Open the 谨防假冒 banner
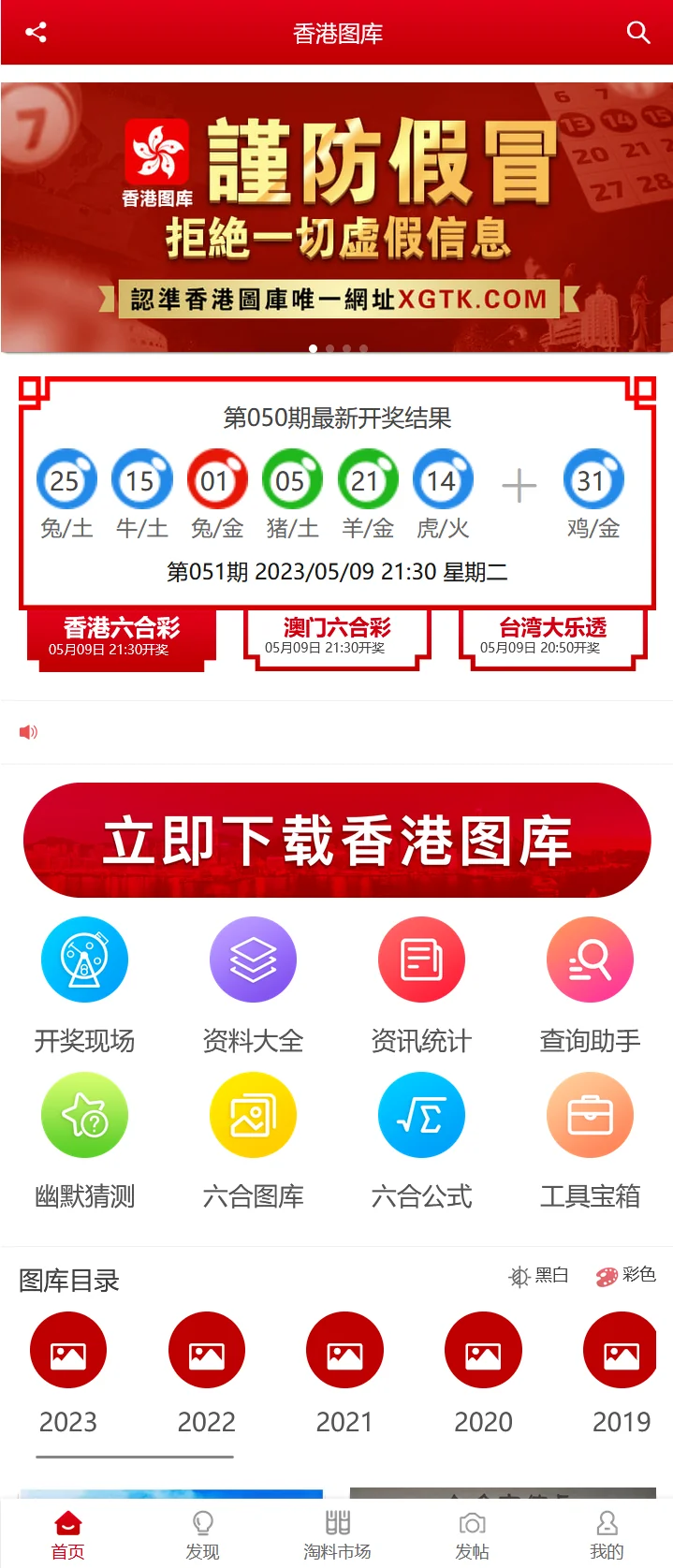 coord(337,217)
